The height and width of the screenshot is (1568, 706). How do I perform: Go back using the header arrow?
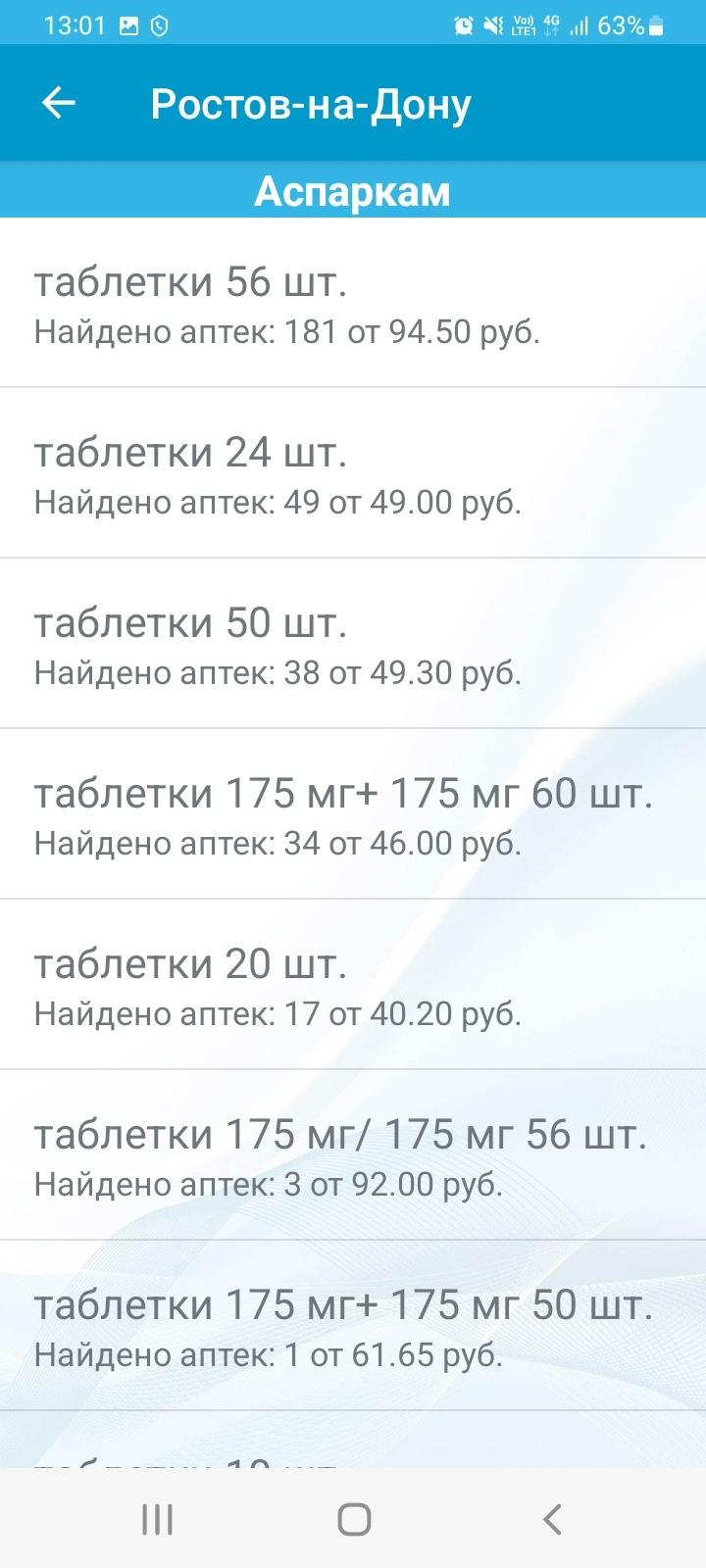pyautogui.click(x=59, y=103)
